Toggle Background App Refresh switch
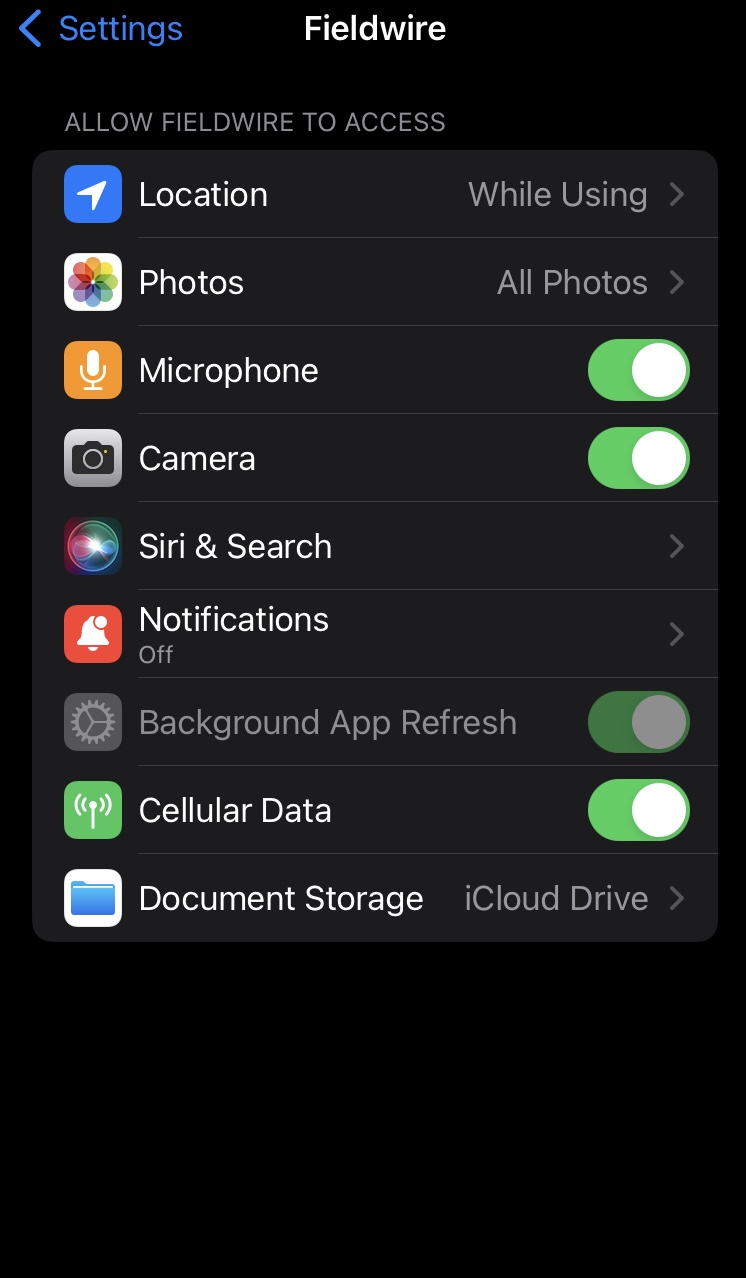The width and height of the screenshot is (746, 1278). (x=638, y=722)
